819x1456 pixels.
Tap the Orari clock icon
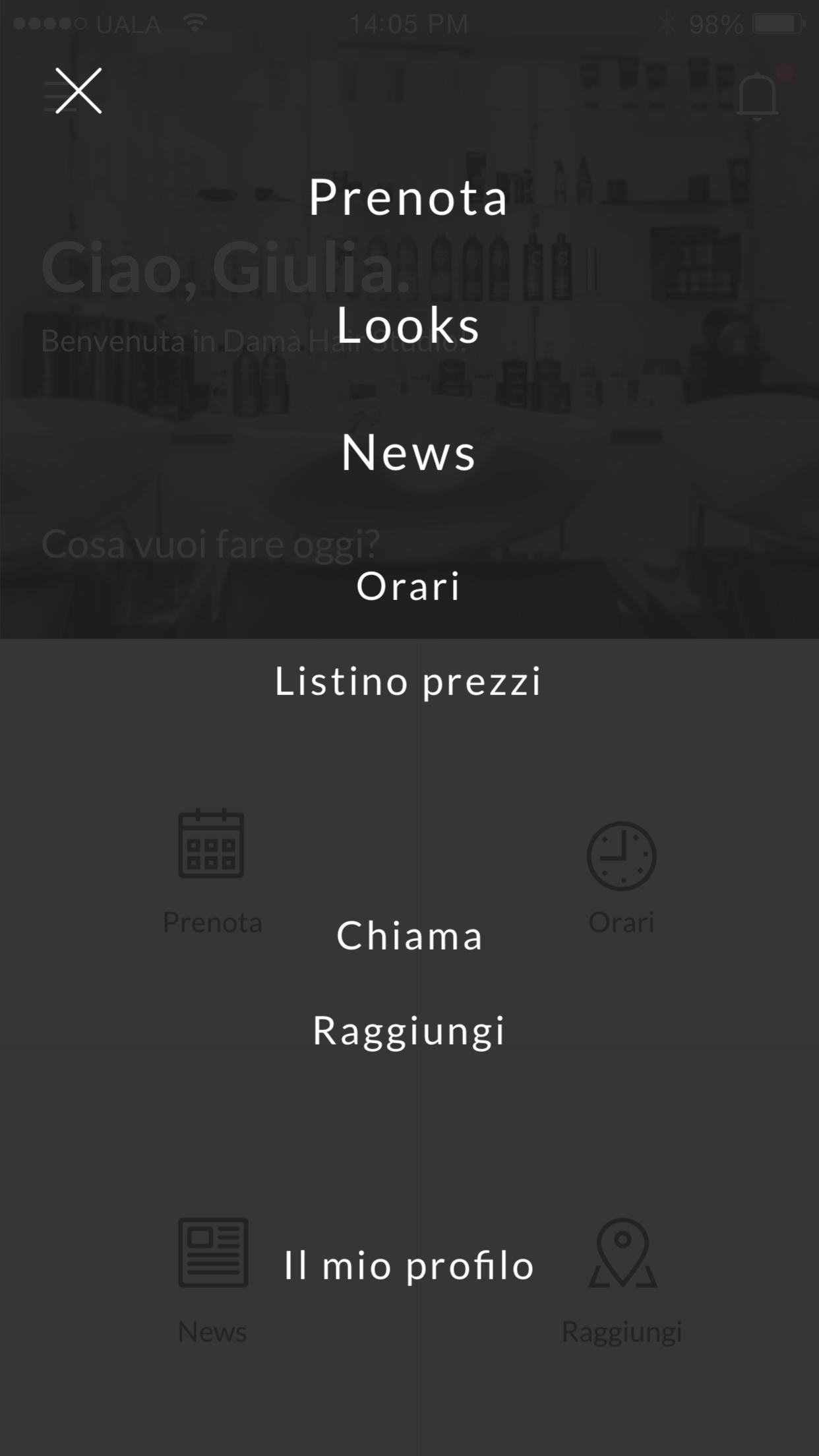[x=621, y=855]
